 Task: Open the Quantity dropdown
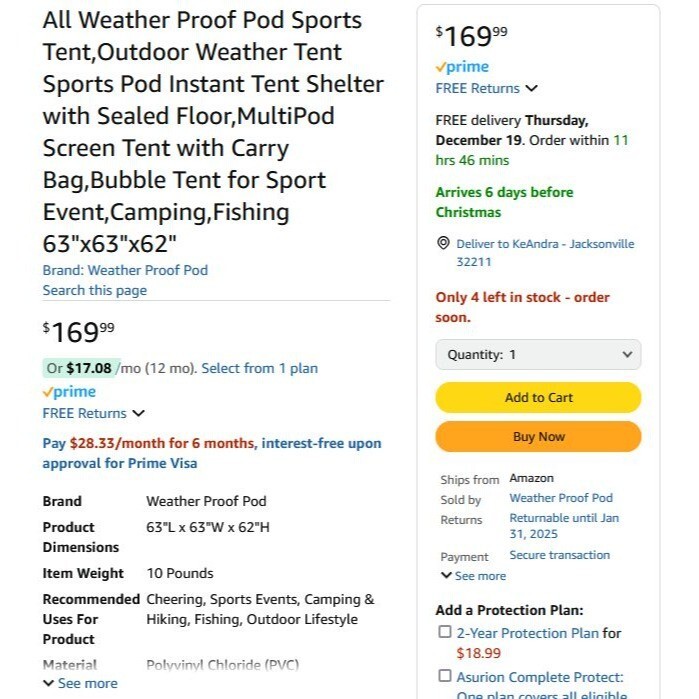538,354
